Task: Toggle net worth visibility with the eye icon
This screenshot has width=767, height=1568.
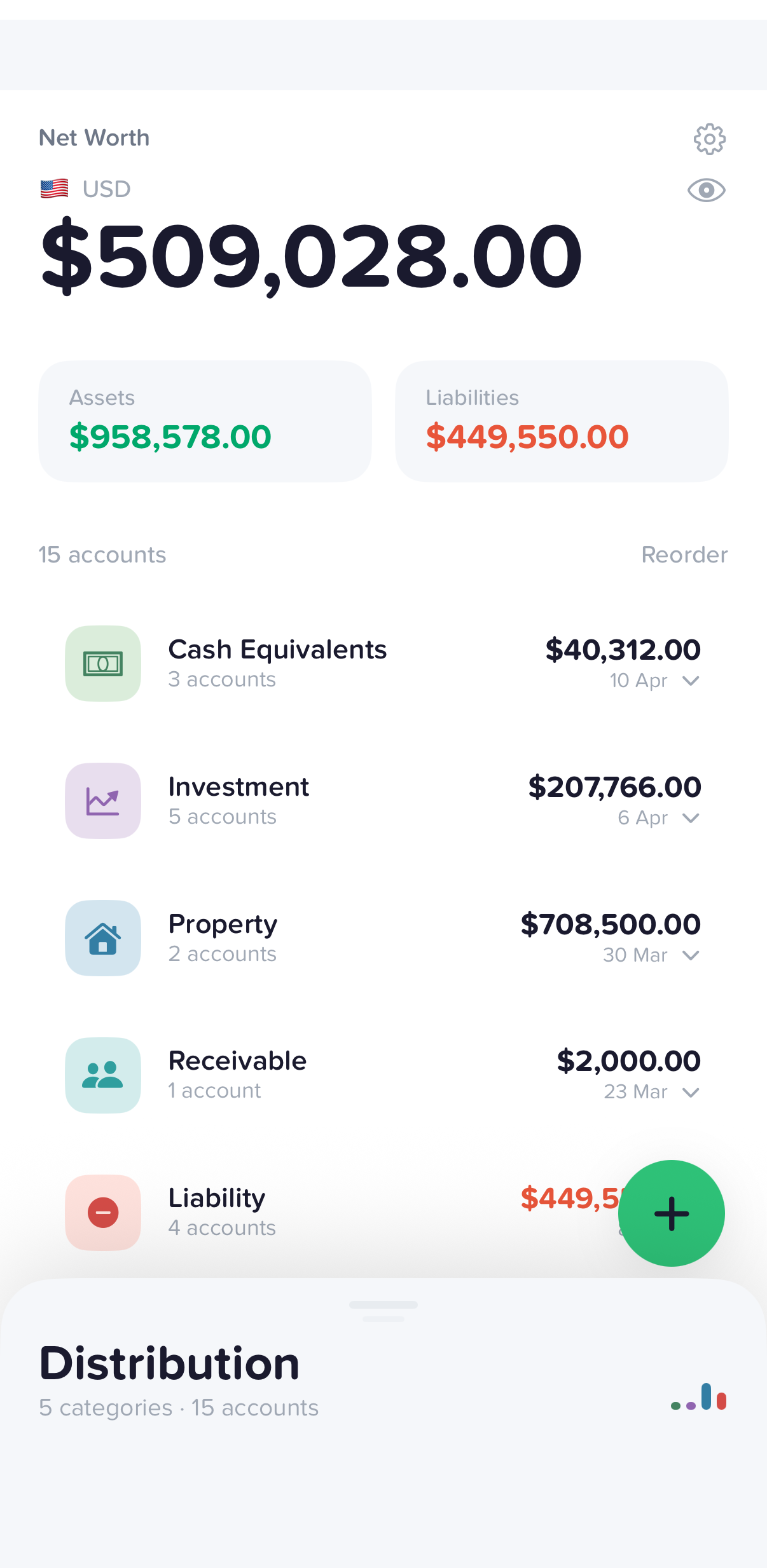Action: click(707, 189)
